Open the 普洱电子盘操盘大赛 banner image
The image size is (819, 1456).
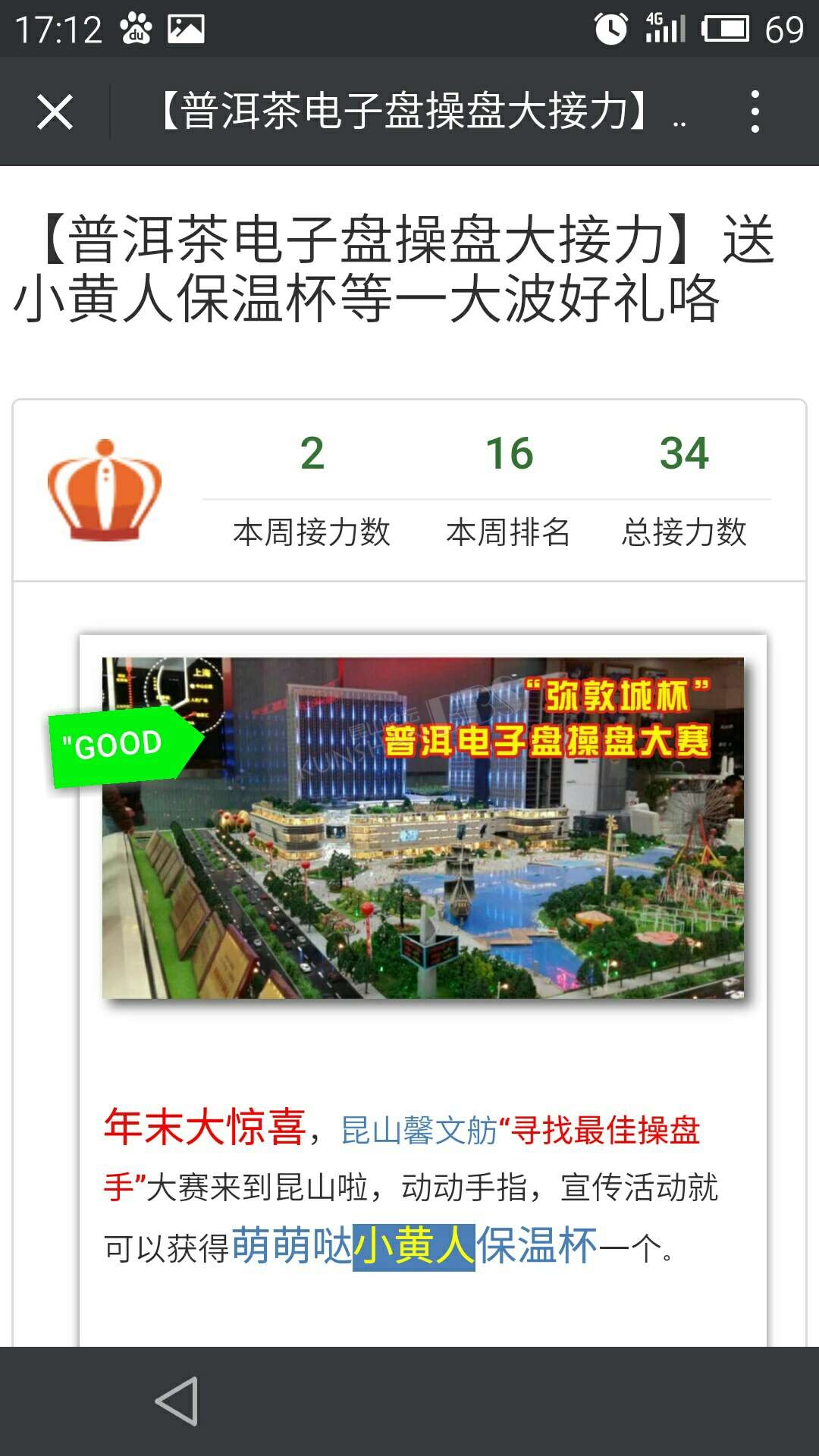tap(423, 827)
